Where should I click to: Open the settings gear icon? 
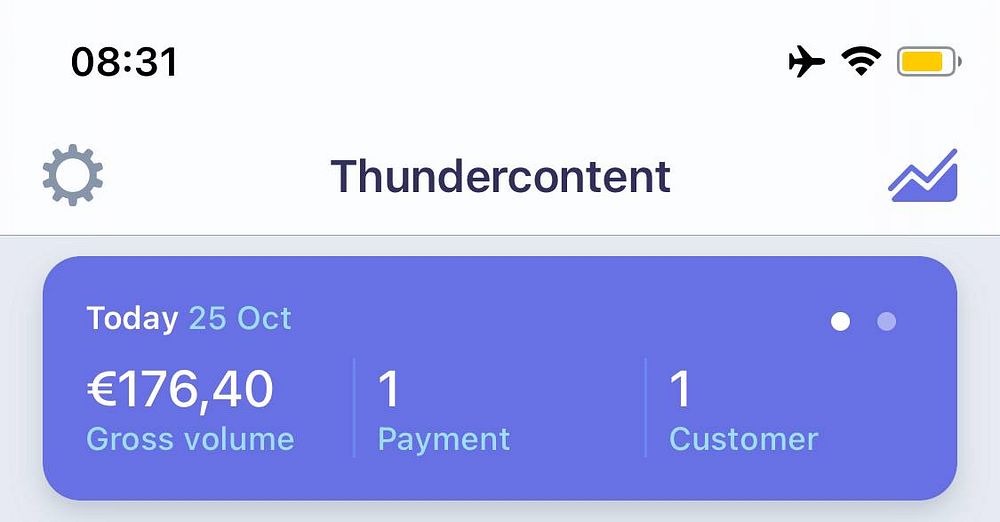click(73, 176)
